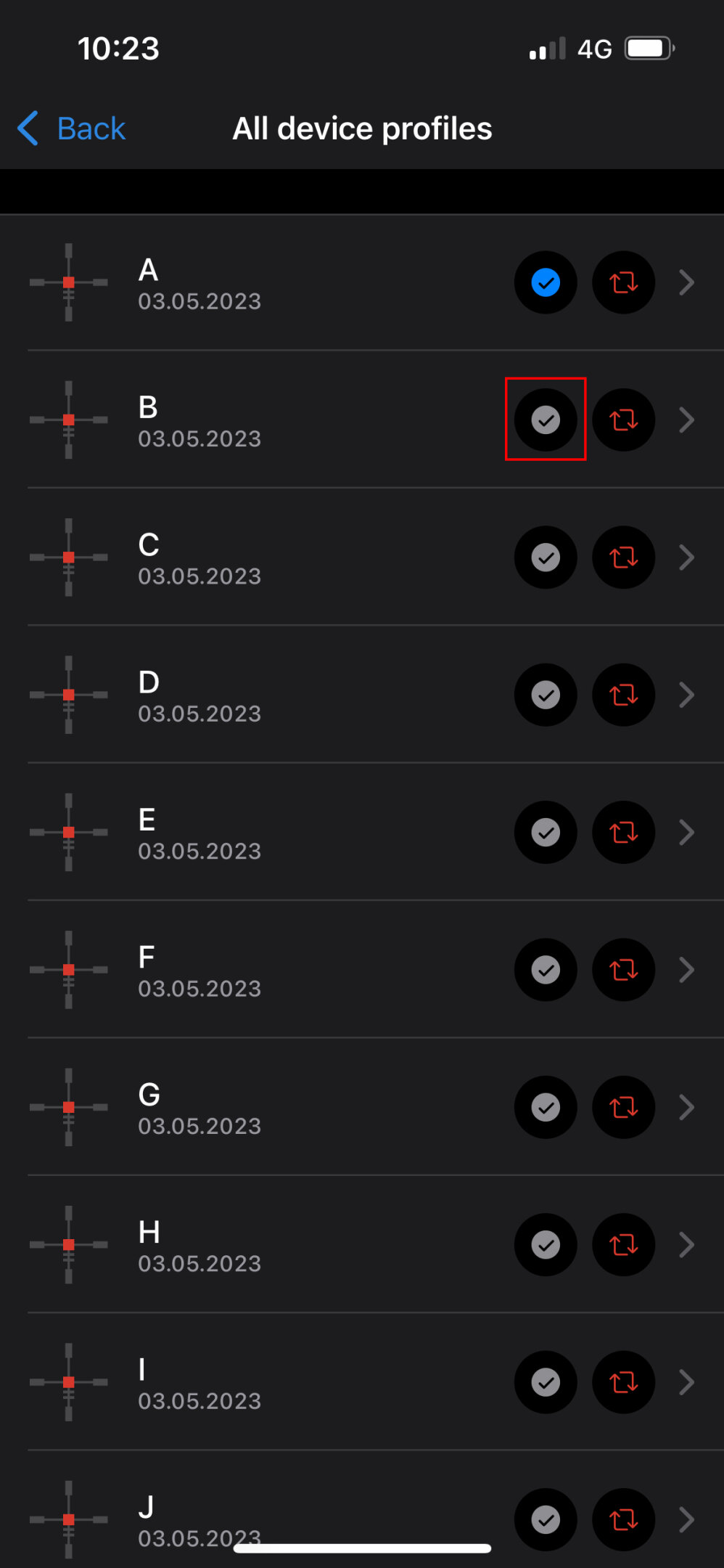Select profile B with its checkmark

click(546, 420)
